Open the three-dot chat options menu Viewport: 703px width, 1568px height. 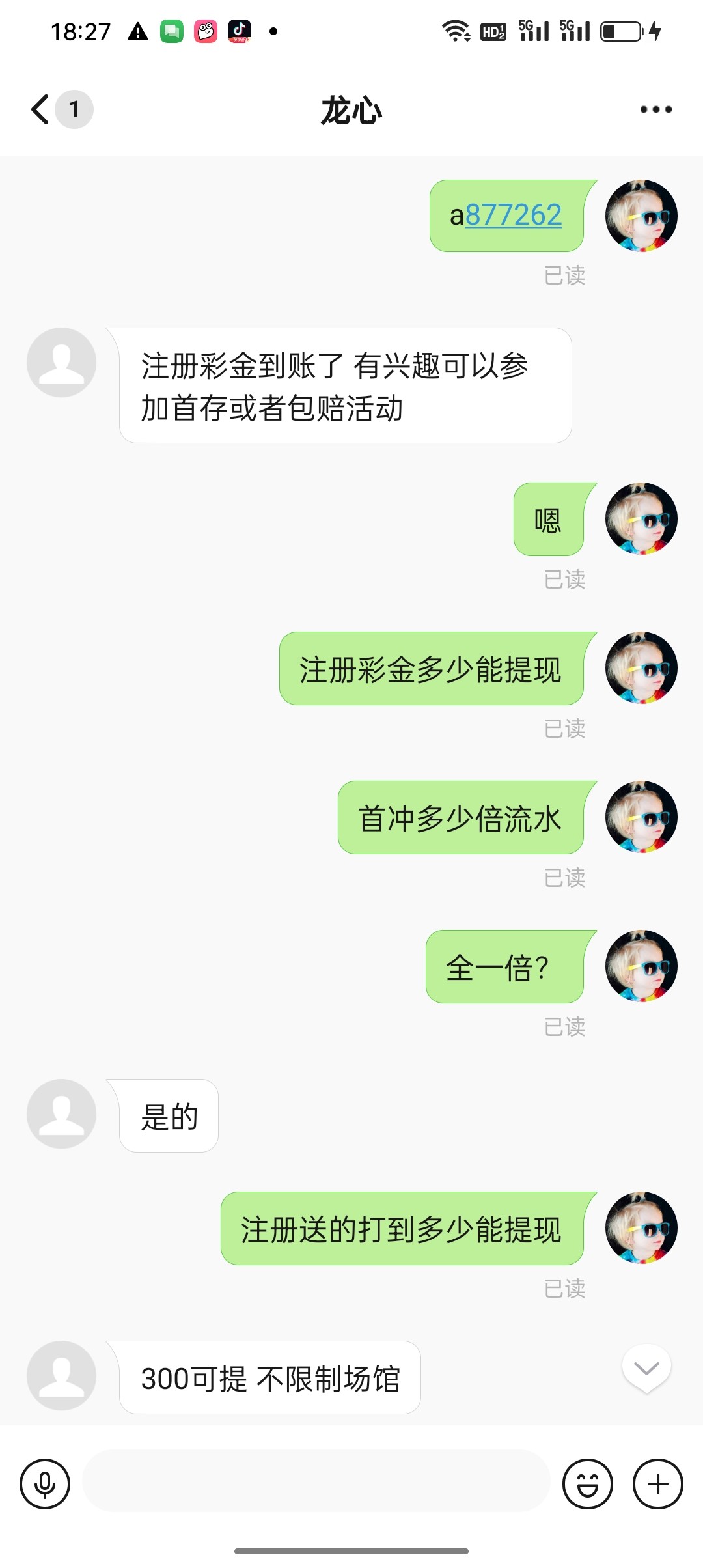pyautogui.click(x=655, y=109)
